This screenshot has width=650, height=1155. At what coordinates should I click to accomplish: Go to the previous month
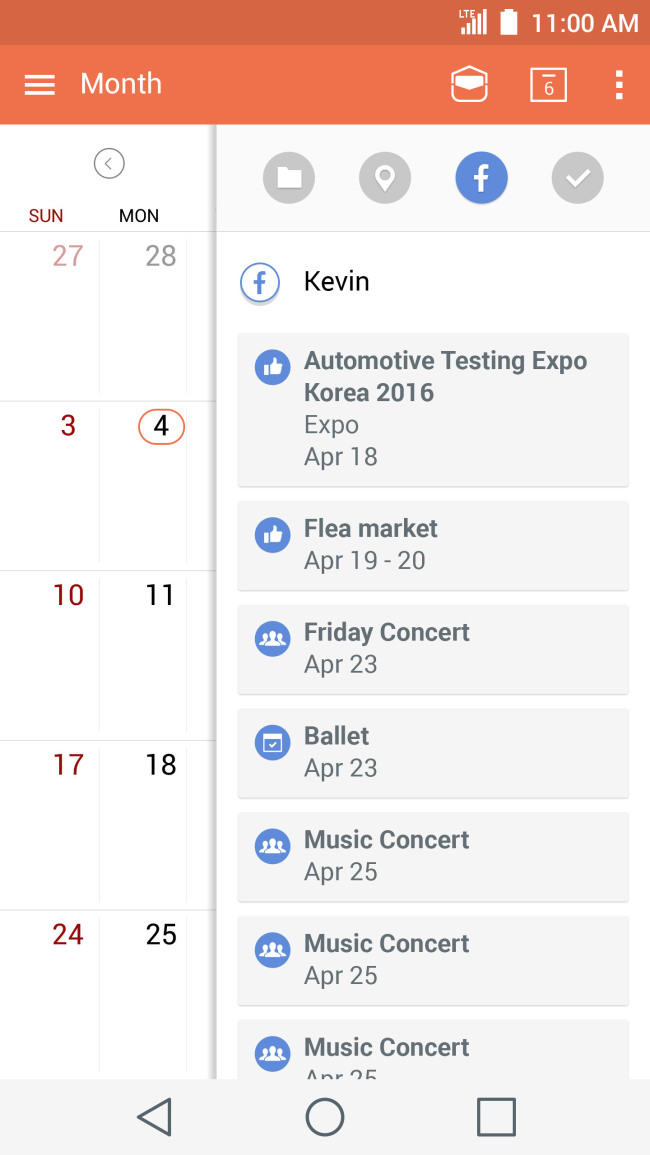point(109,163)
